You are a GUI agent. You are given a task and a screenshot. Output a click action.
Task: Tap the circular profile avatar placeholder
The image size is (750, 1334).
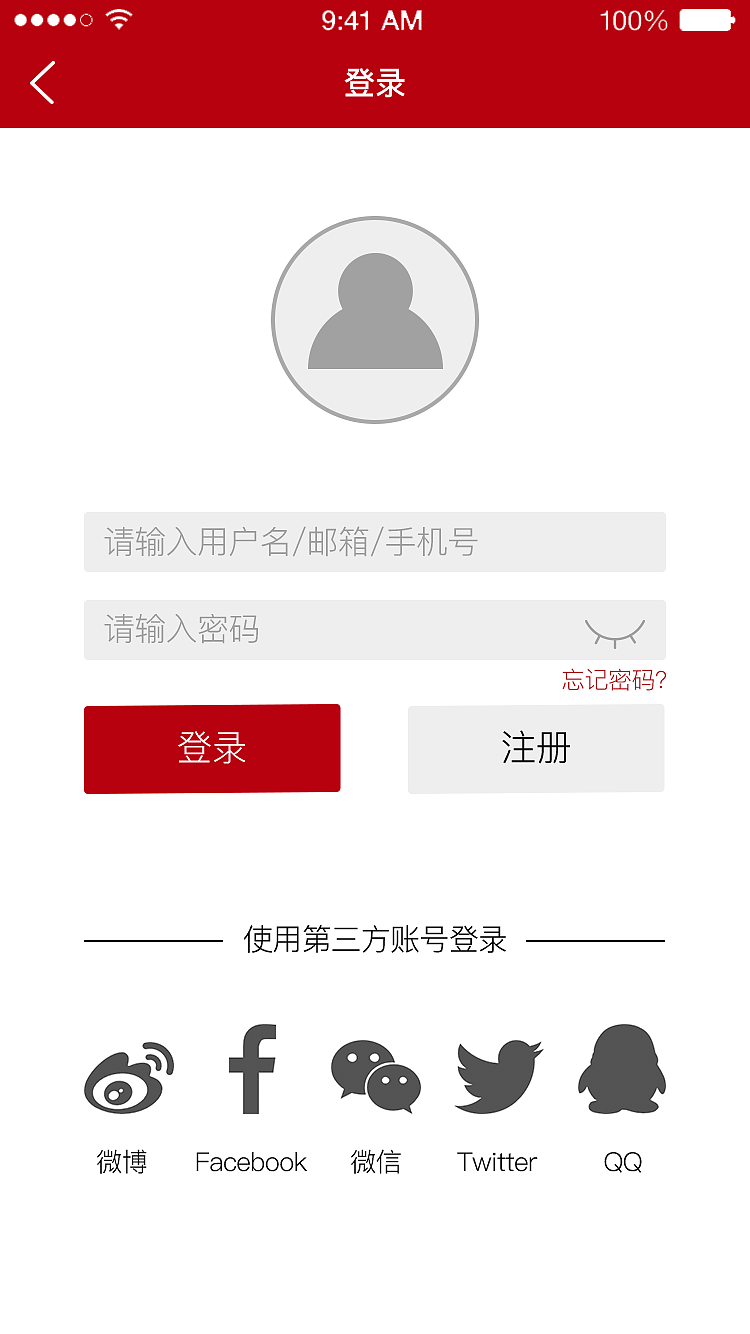(x=375, y=320)
